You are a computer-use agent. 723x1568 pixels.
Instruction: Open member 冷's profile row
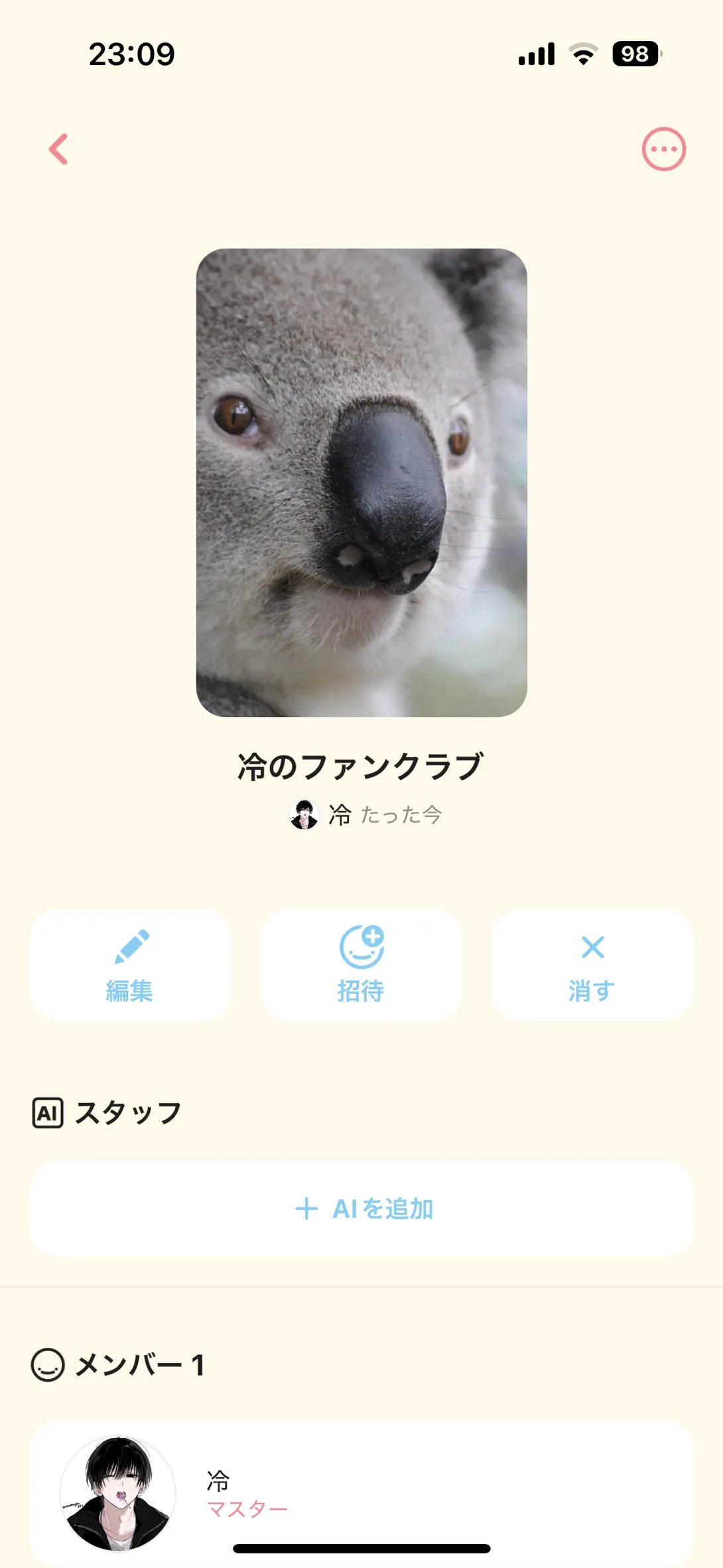pyautogui.click(x=361, y=1492)
